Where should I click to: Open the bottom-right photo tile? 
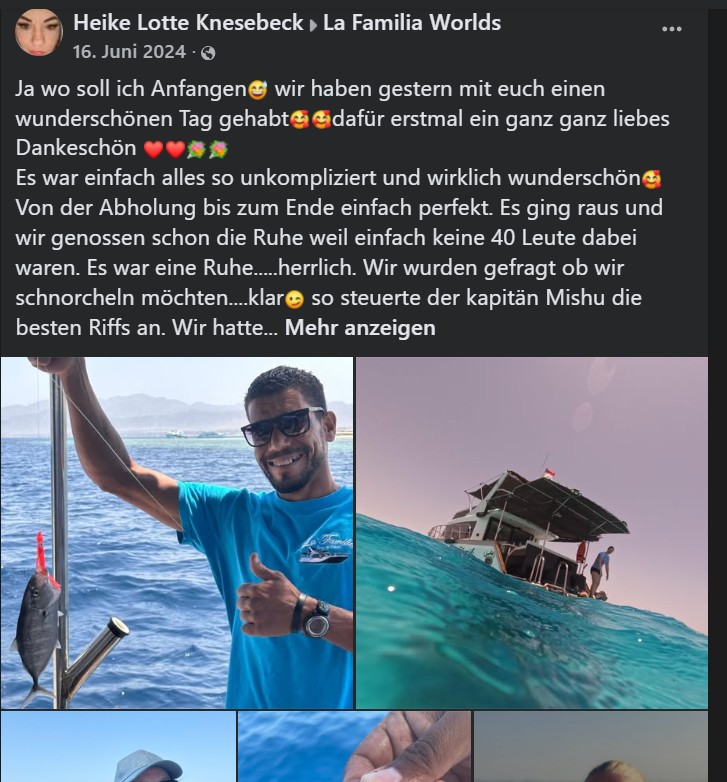tap(590, 747)
